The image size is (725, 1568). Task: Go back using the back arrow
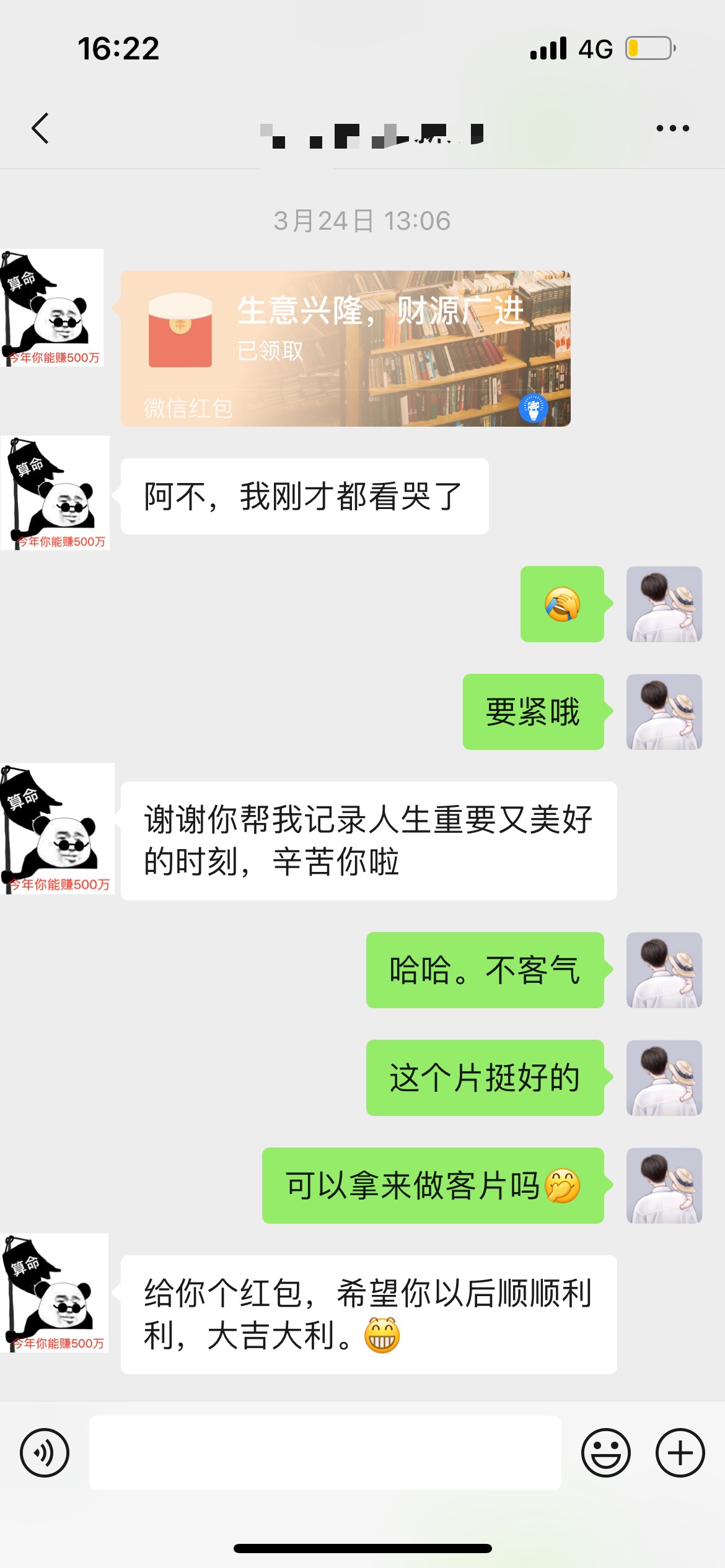pyautogui.click(x=40, y=128)
